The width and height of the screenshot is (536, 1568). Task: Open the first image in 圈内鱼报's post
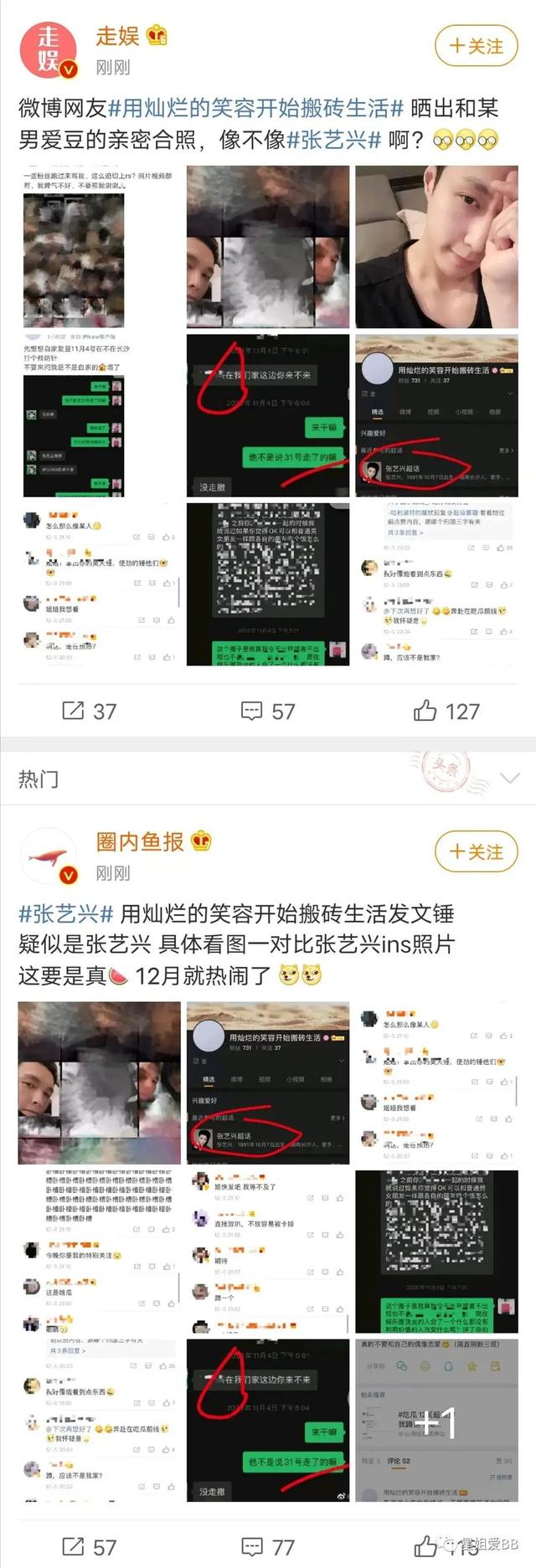coord(99,1082)
